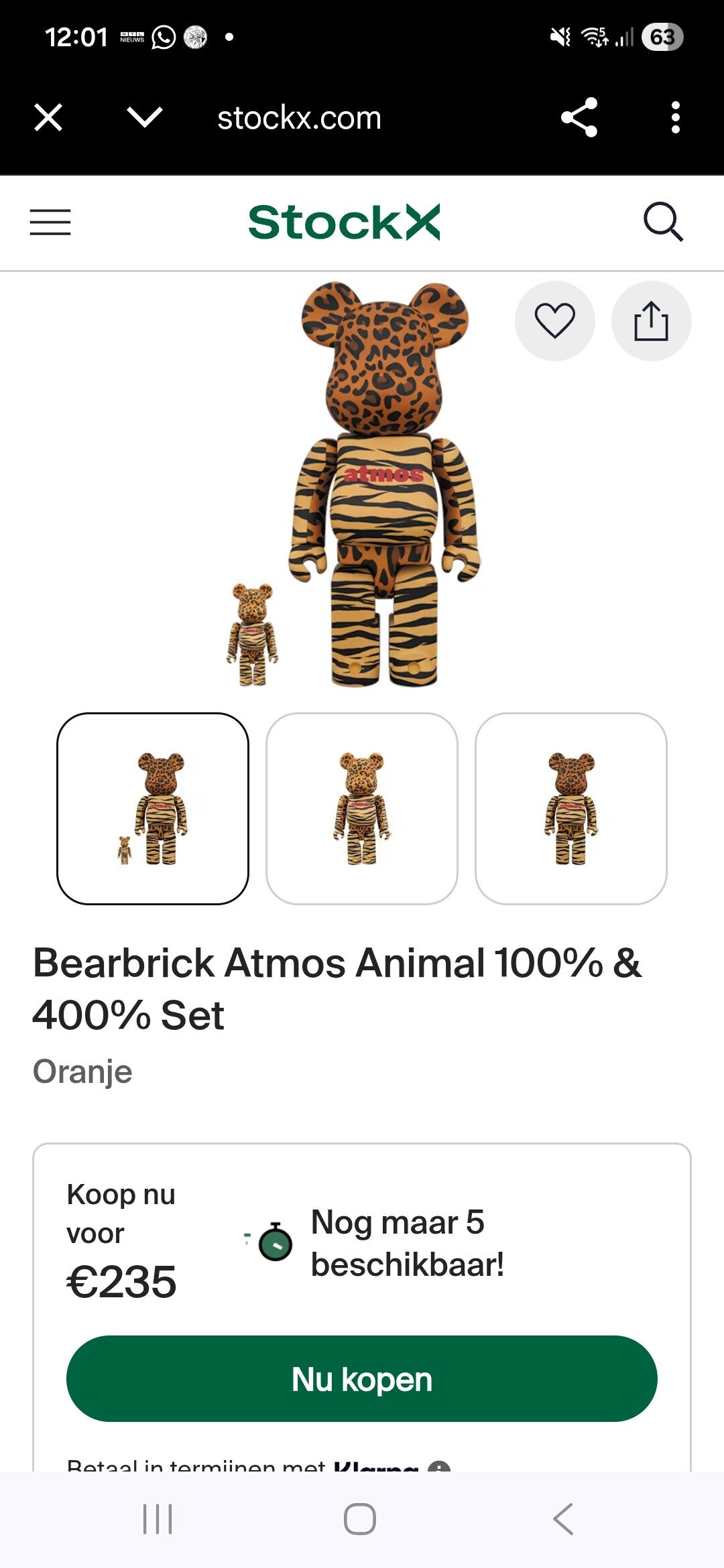View the second product thumbnail
The width and height of the screenshot is (724, 1568).
point(362,809)
